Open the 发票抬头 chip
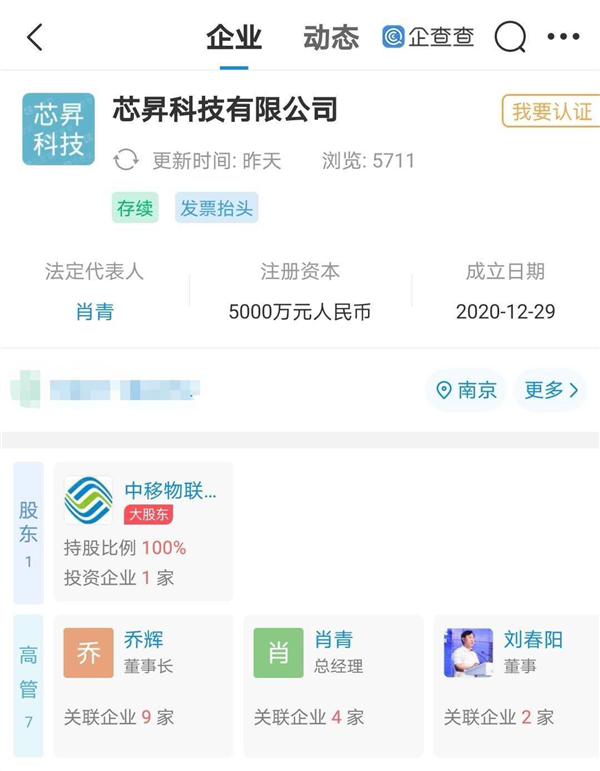The image size is (600, 771). tap(216, 208)
